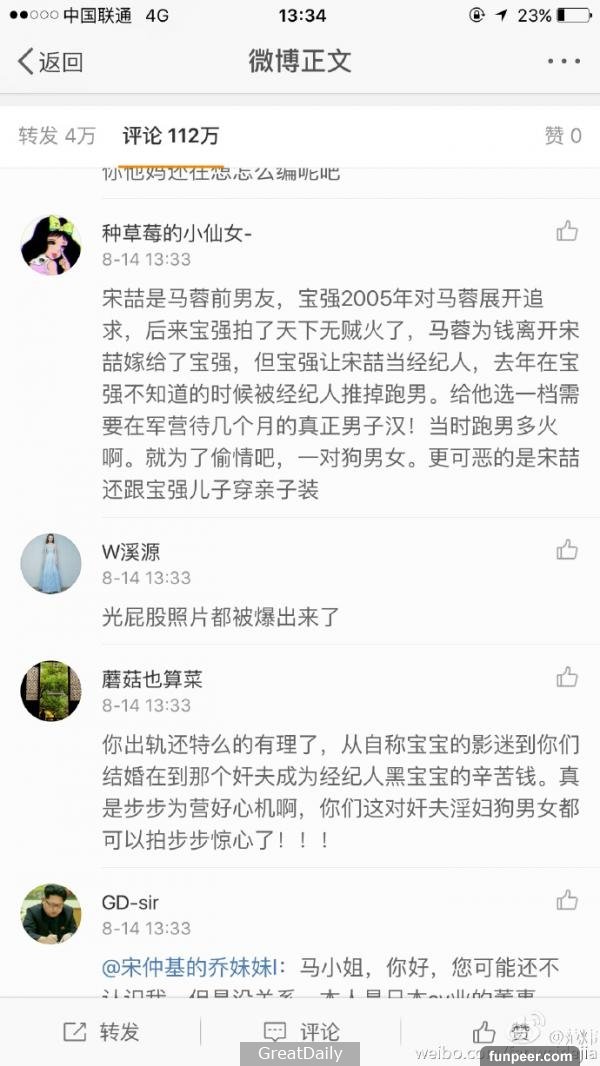This screenshot has height=1066, width=600.
Task: Tap 评论 in the bottom bar
Action: point(300,1032)
